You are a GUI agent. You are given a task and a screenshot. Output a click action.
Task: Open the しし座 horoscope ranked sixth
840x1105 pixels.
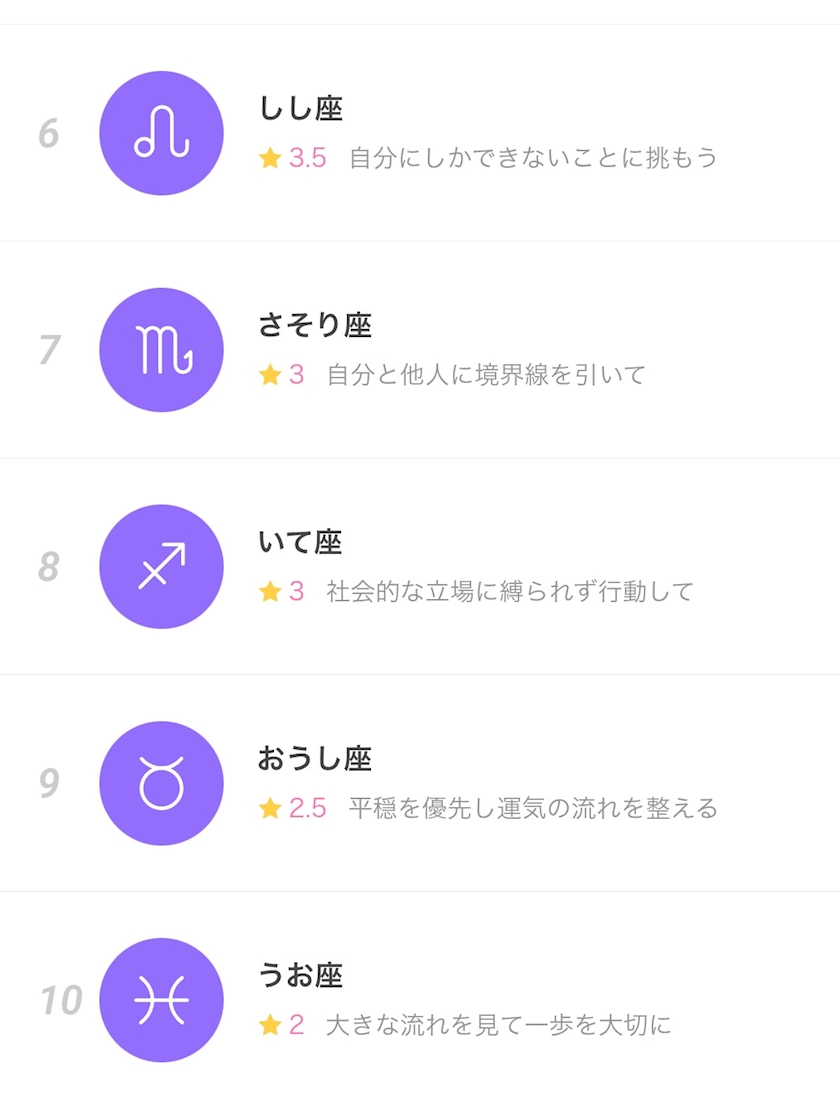420,134
